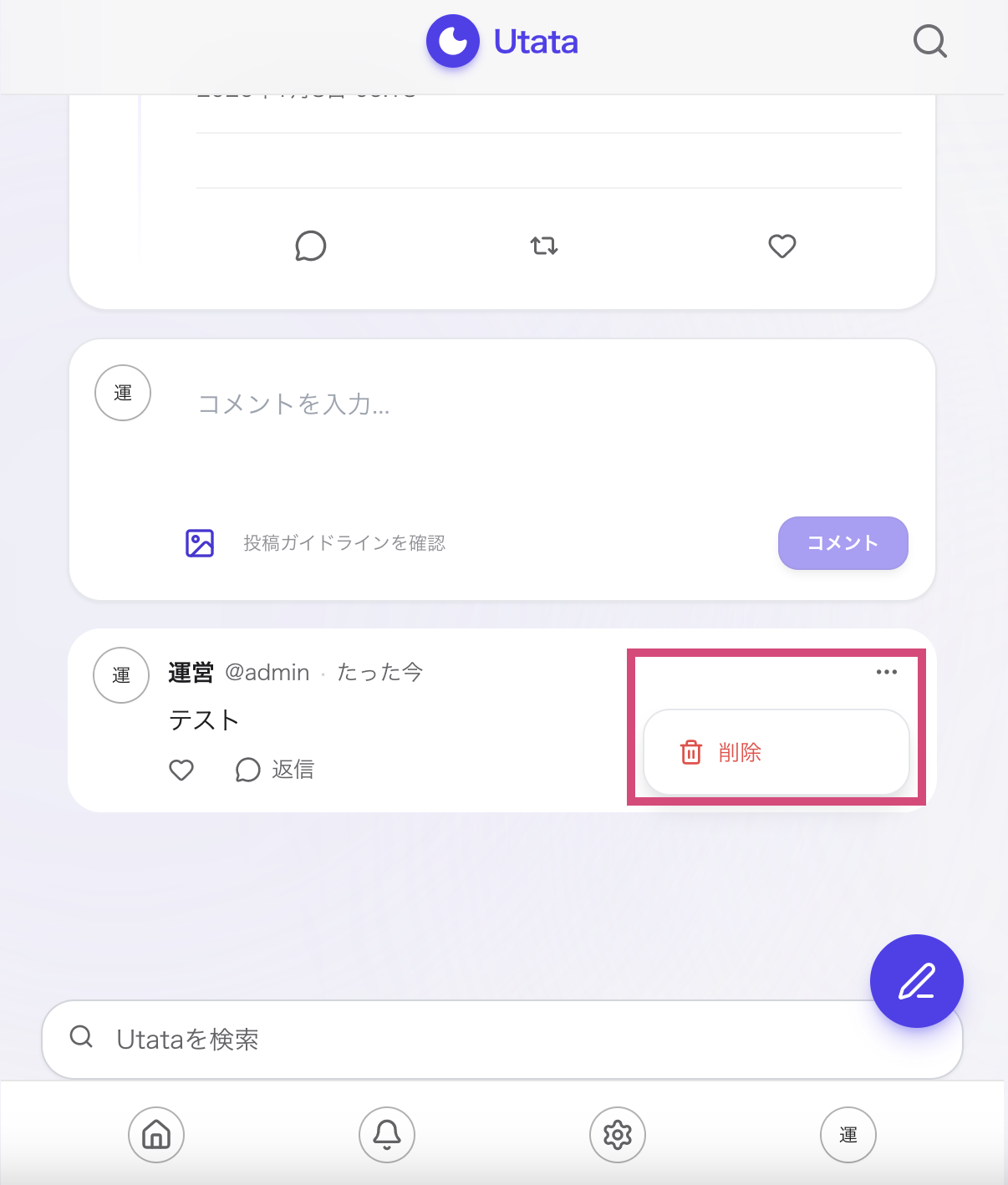
Task: Open search from the top right magnifier icon
Action: coord(929,42)
